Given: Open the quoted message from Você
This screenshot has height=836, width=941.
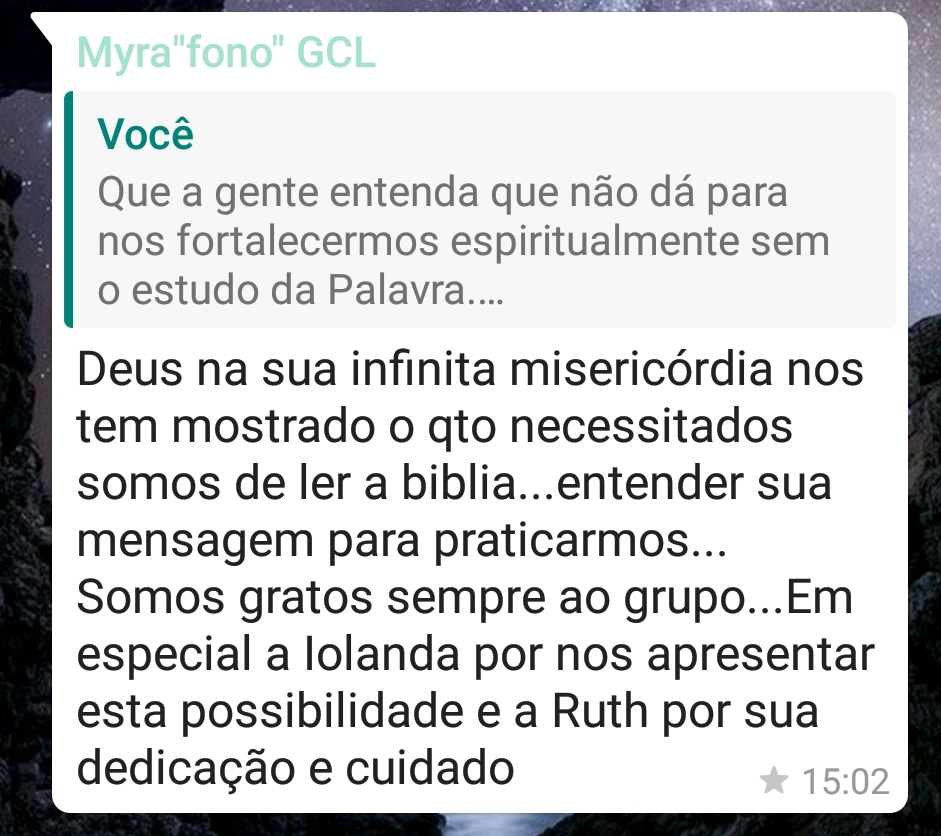Looking at the screenshot, I should [480, 210].
